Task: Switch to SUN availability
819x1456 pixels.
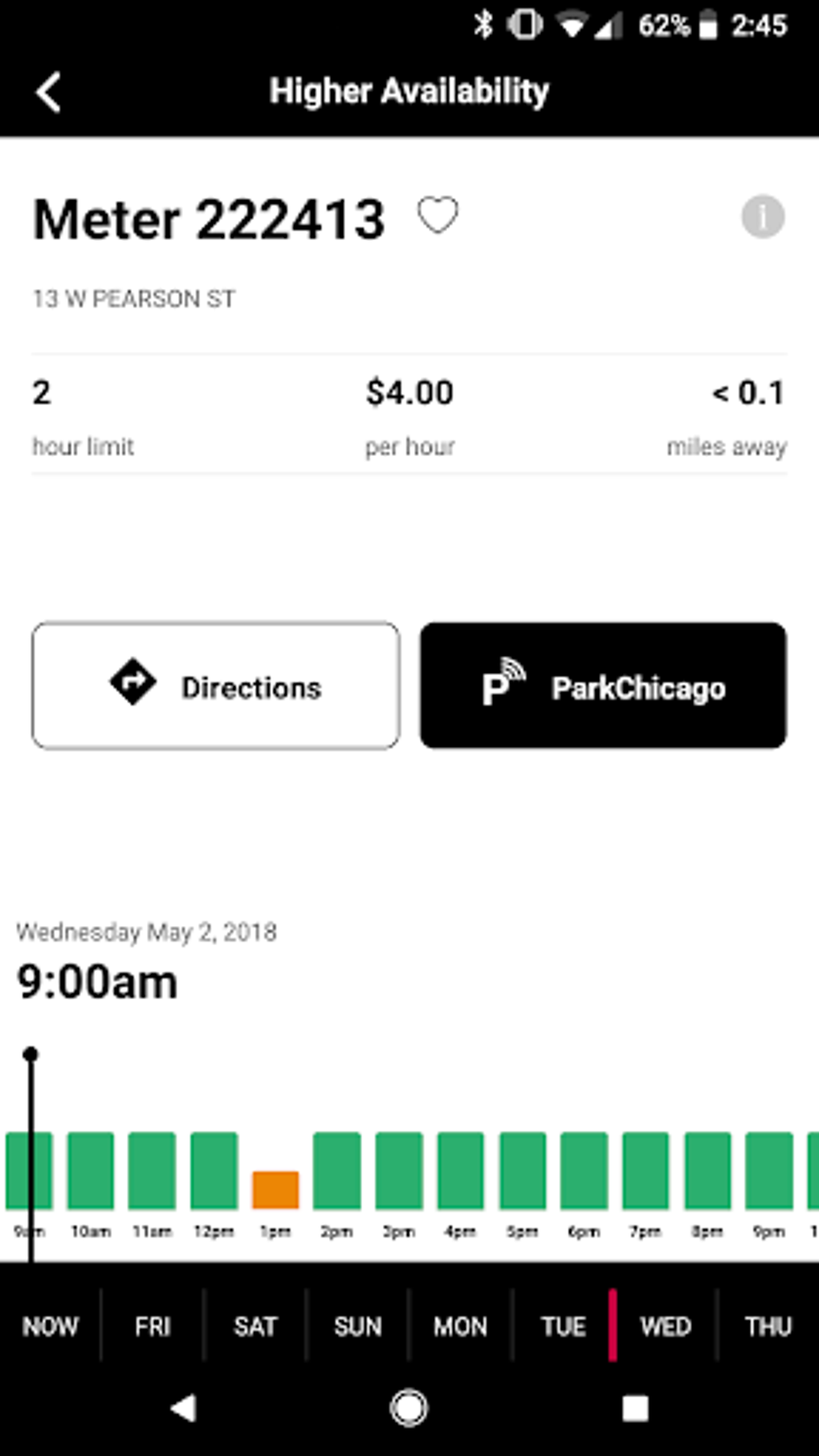Action: point(357,1327)
